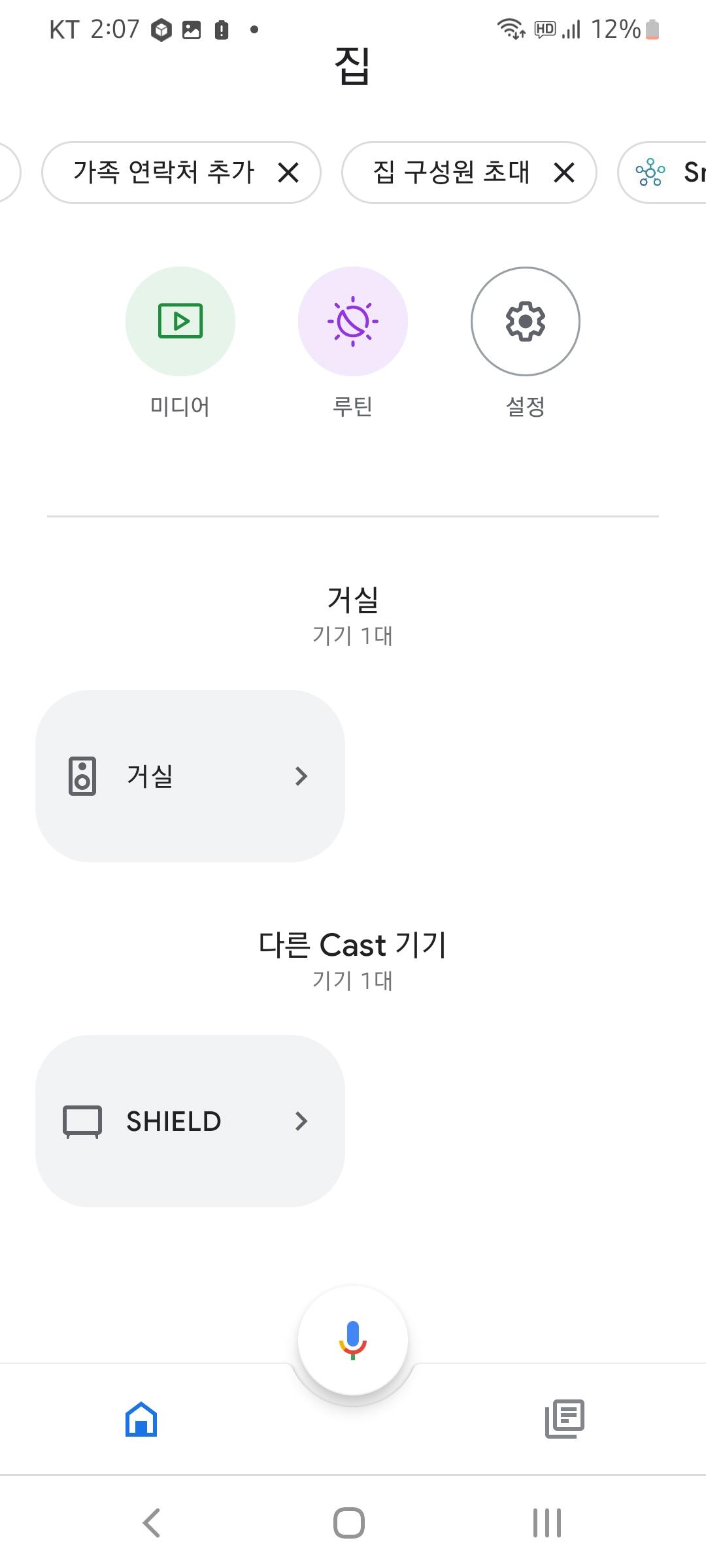
Task: Open the 거실 speaker device card
Action: pos(190,776)
